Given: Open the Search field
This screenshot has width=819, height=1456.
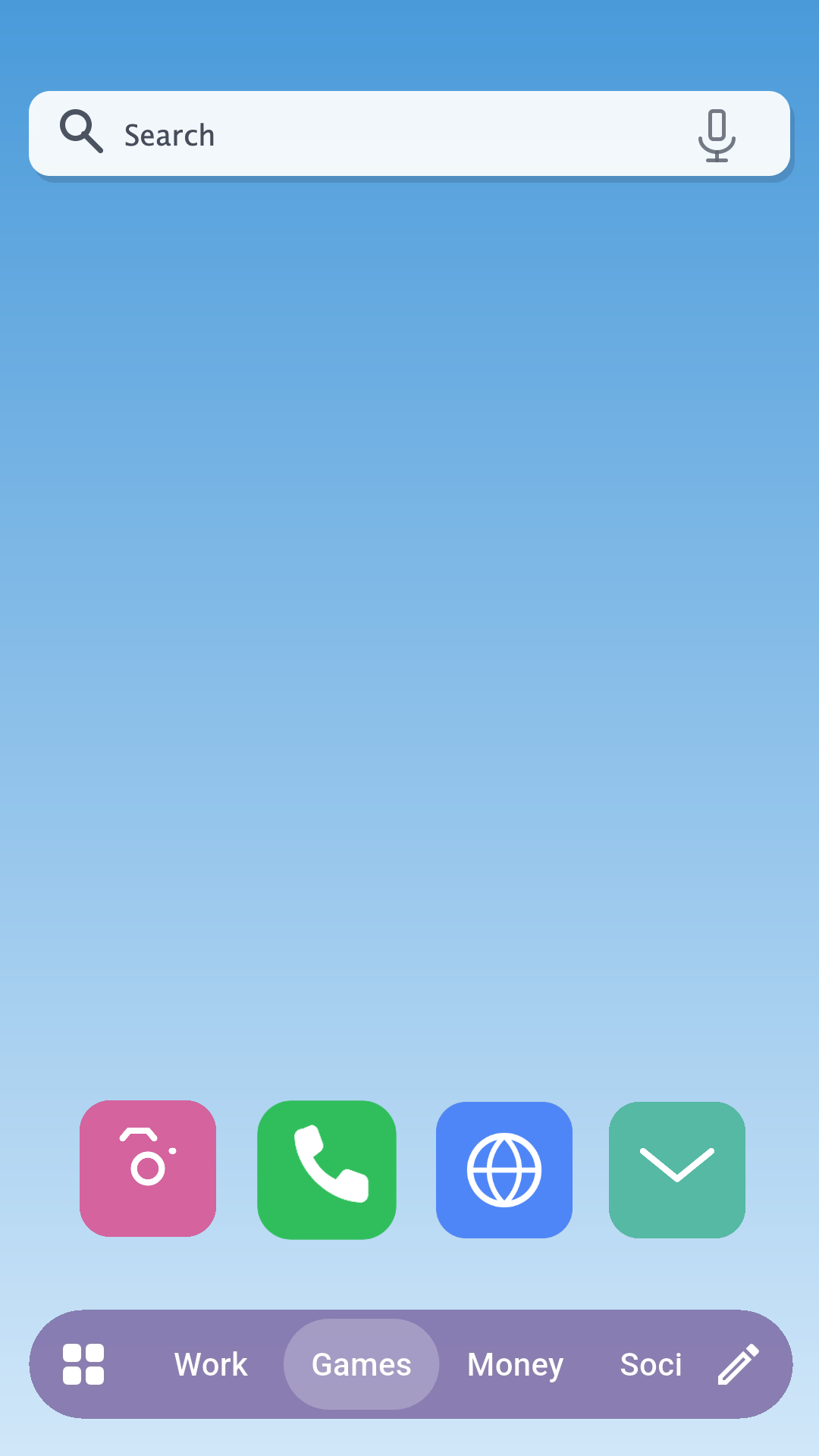Looking at the screenshot, I should point(409,134).
